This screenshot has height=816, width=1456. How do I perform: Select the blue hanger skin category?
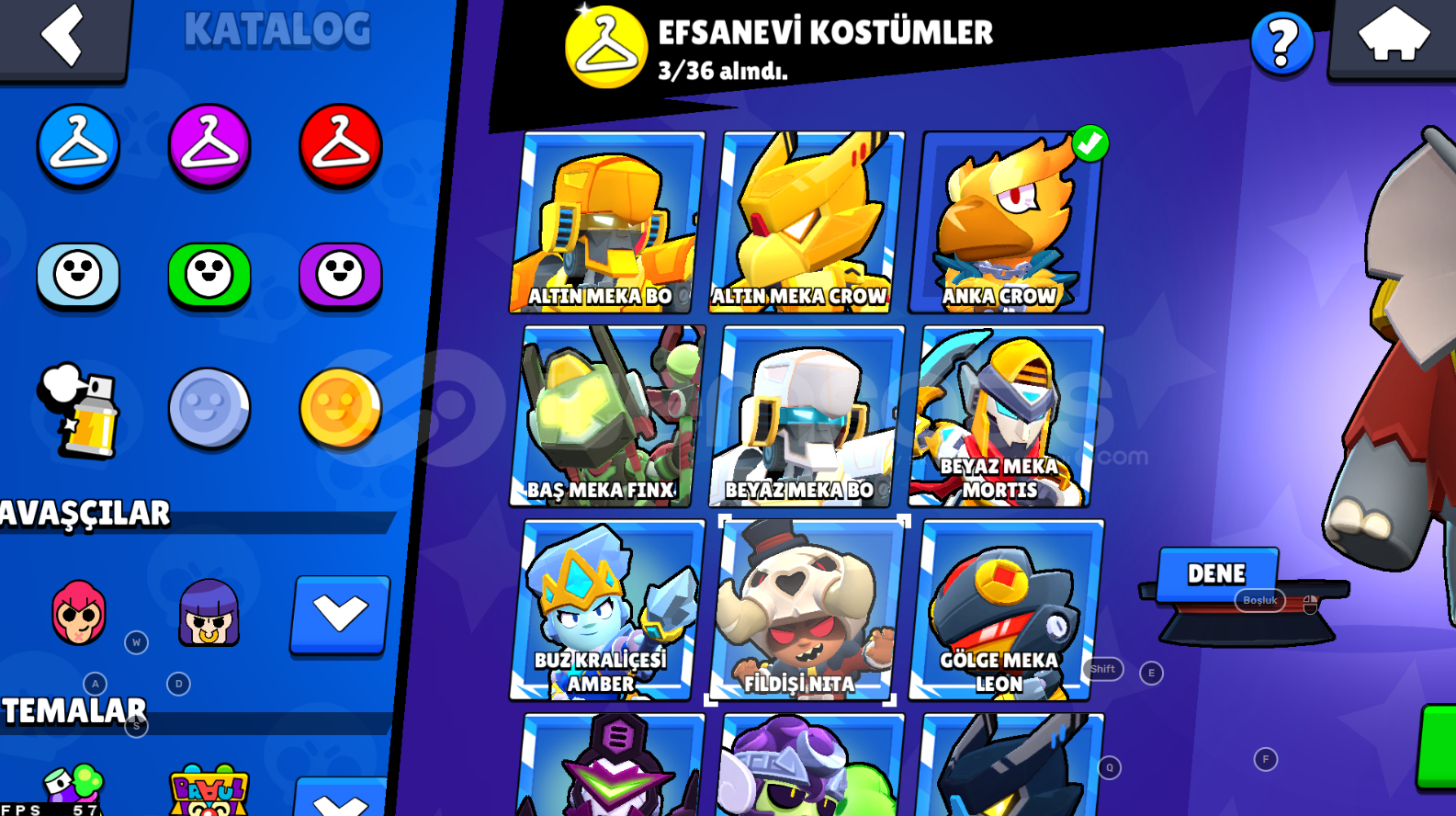78,145
